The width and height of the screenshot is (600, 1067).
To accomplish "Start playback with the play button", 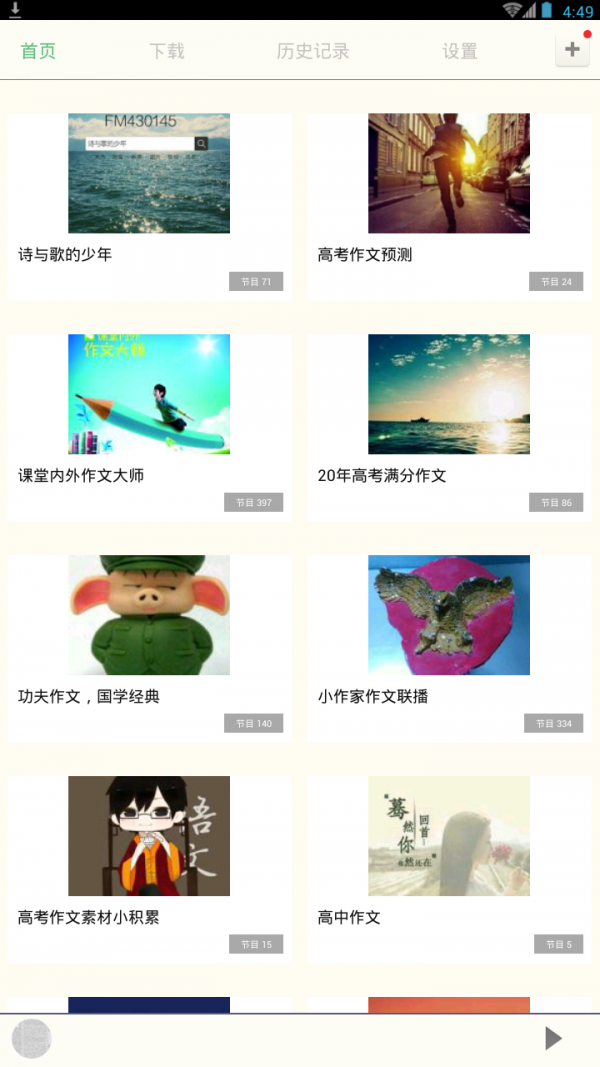I will tap(553, 1038).
